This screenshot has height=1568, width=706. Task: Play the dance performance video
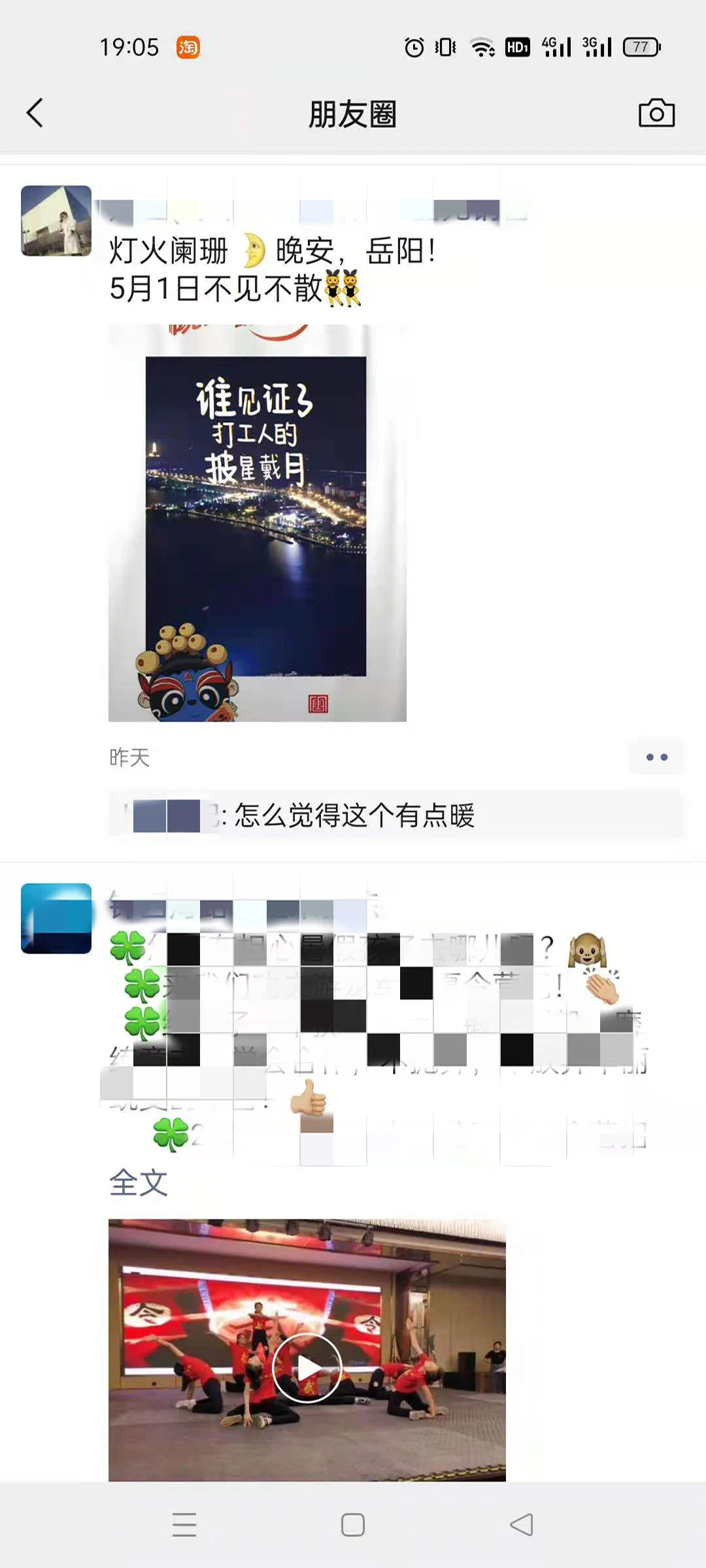307,1367
